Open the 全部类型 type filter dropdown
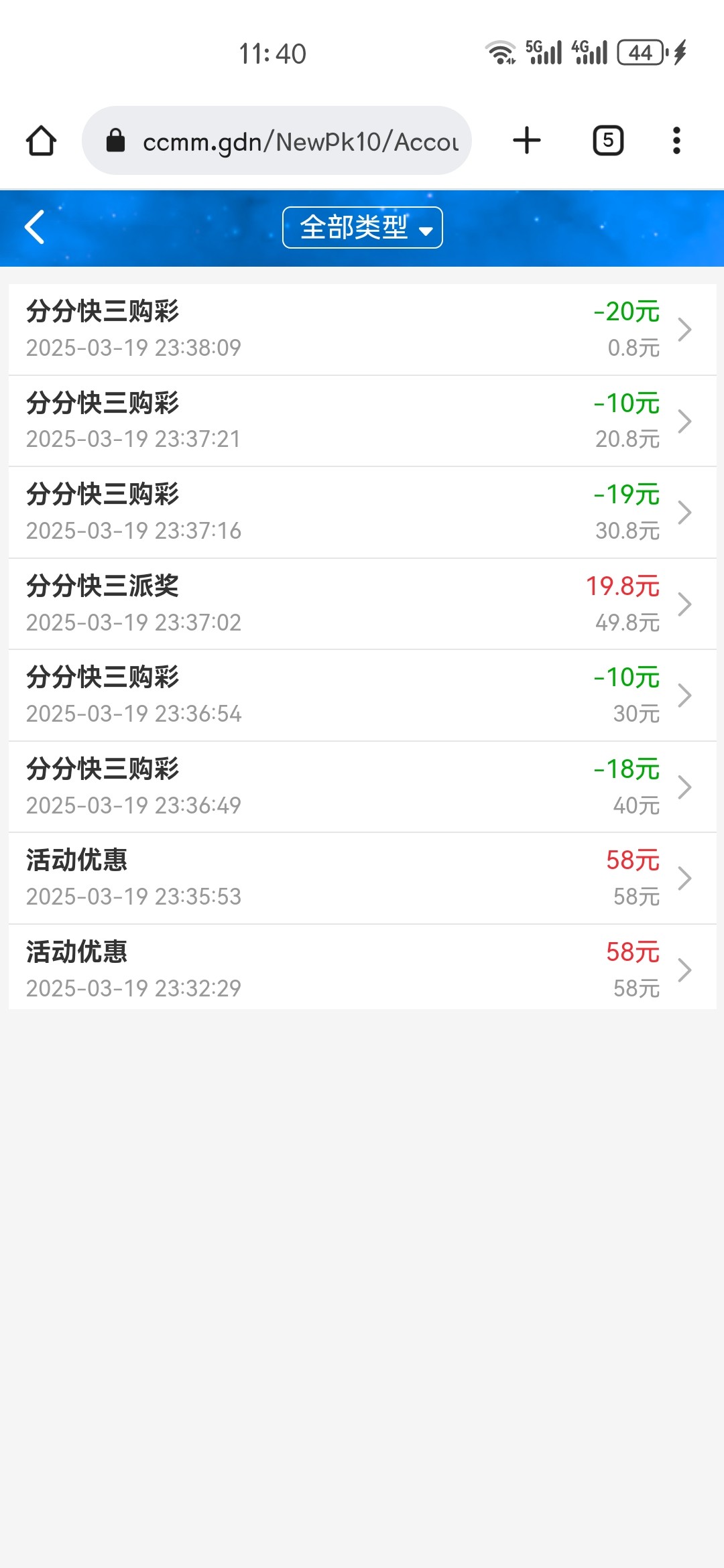This screenshot has width=724, height=1568. click(363, 228)
